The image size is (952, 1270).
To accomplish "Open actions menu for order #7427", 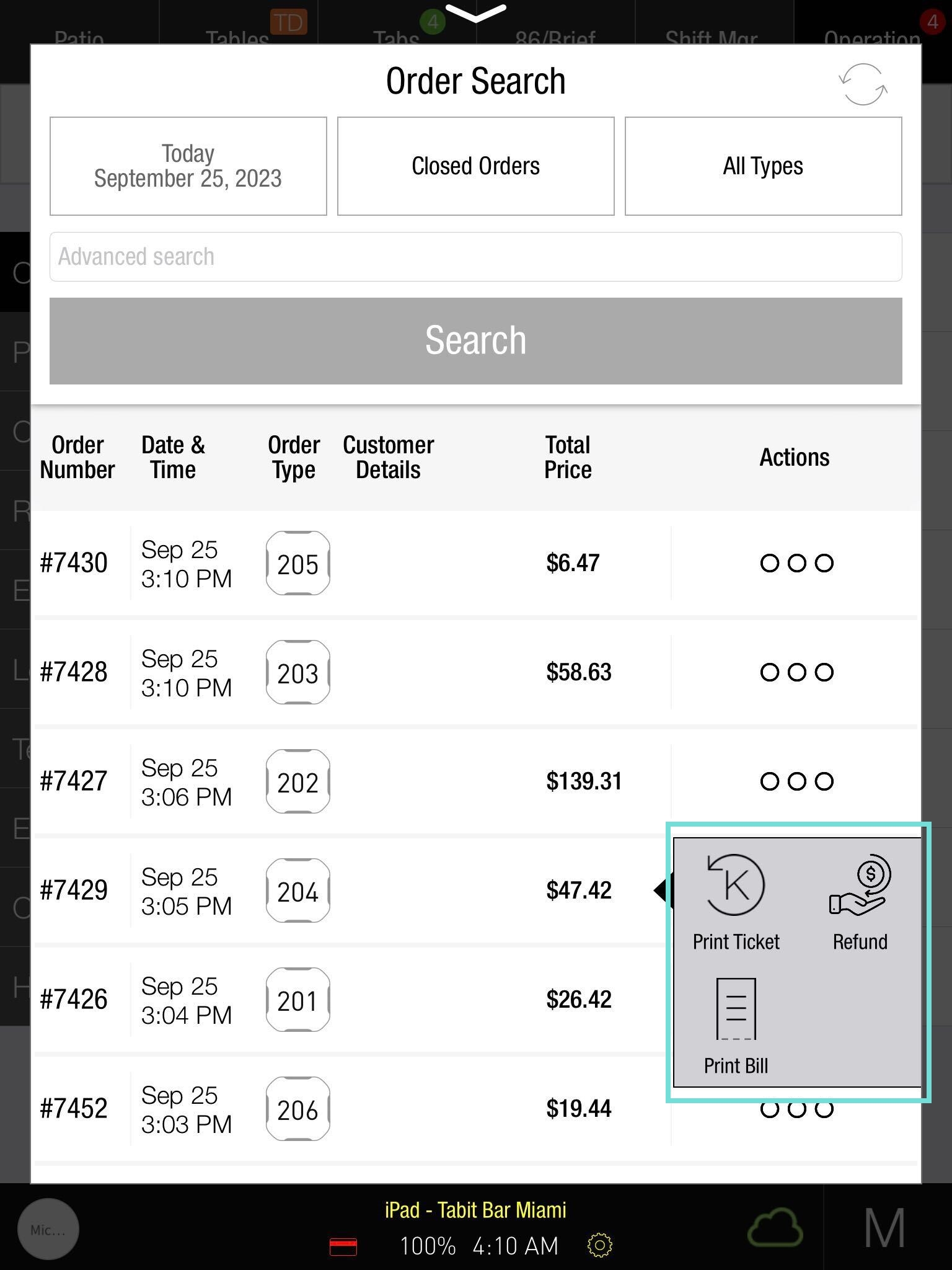I will coord(796,781).
